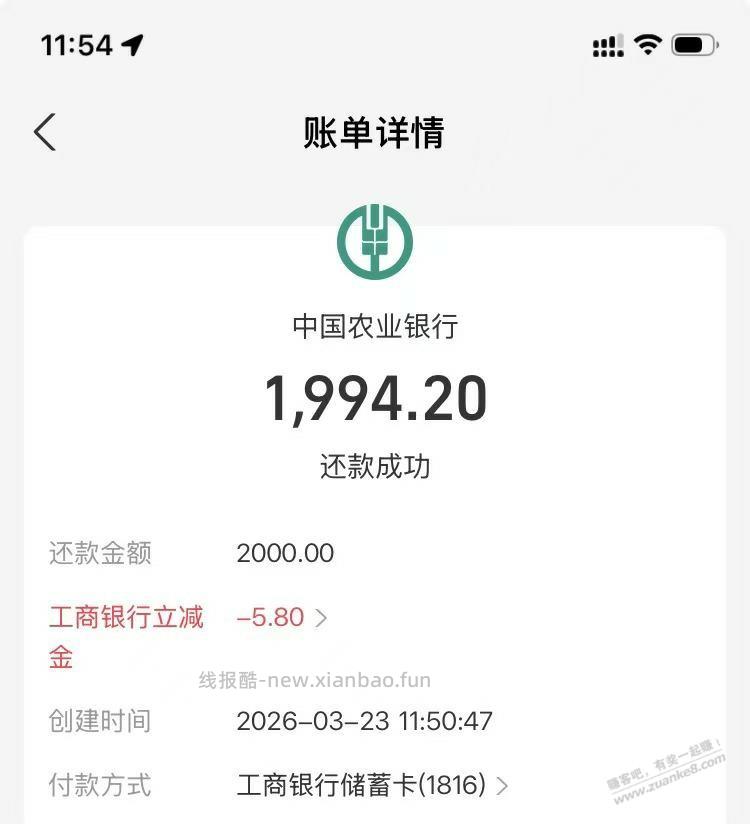Image resolution: width=750 pixels, height=824 pixels.
Task: Tap the status bar clock showing 11:54
Action: [x=78, y=44]
